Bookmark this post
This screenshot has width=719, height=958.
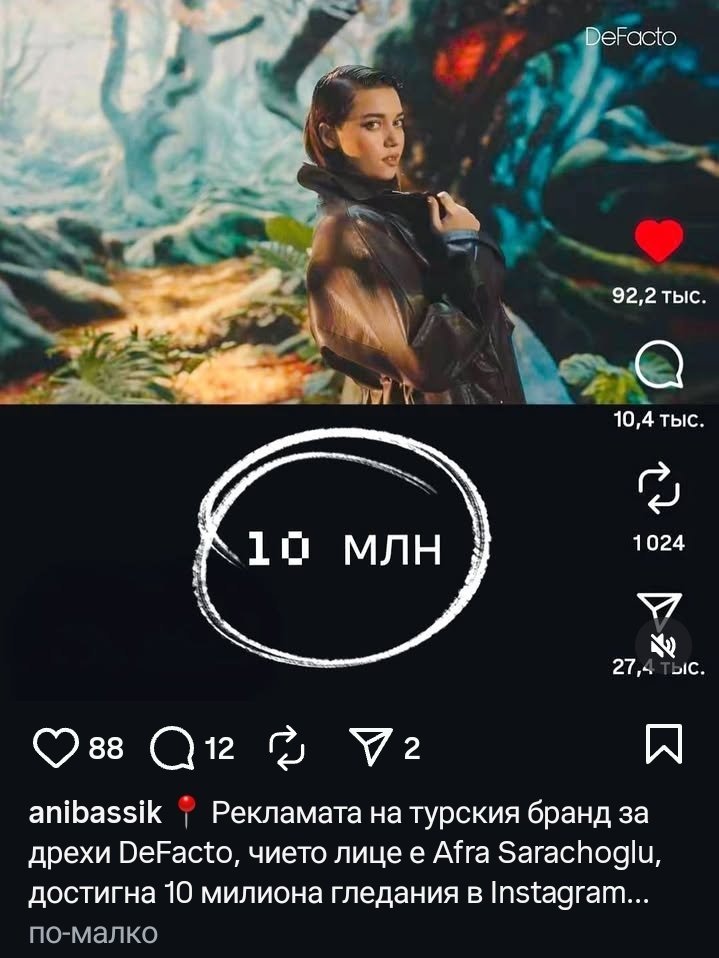(x=664, y=745)
